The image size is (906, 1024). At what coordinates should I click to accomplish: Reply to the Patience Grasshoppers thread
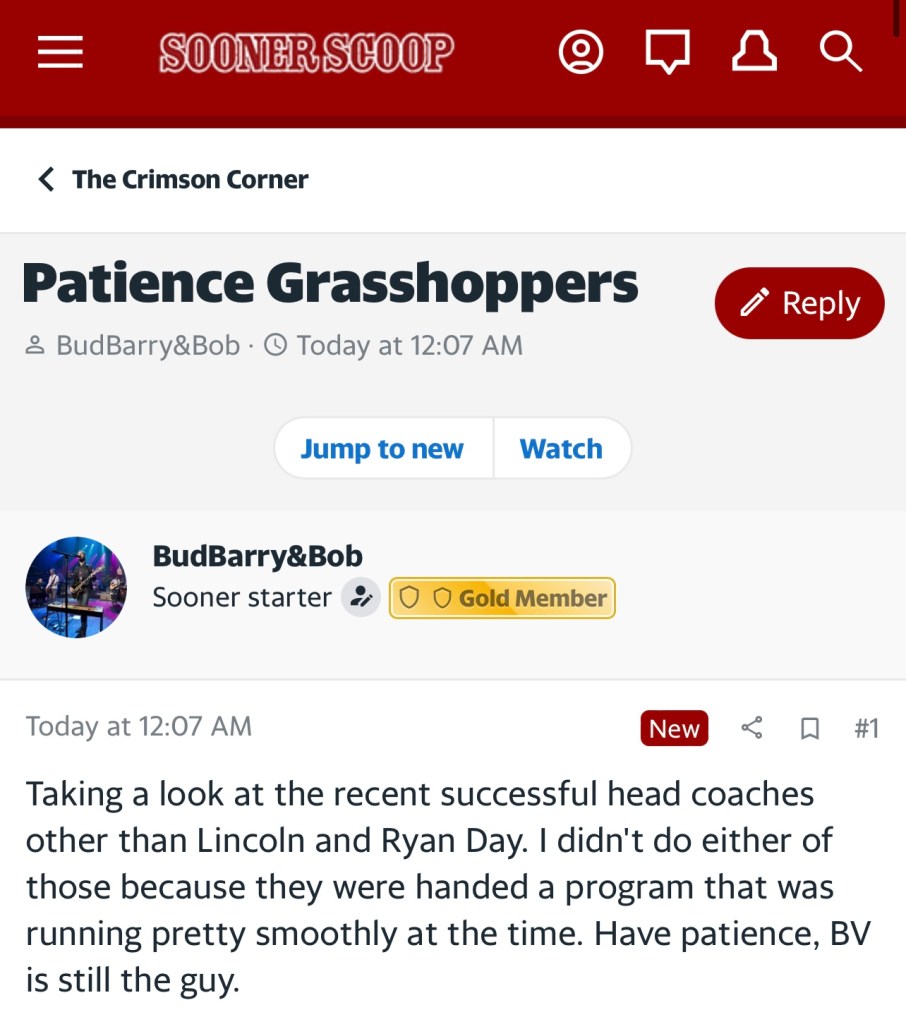click(x=799, y=303)
